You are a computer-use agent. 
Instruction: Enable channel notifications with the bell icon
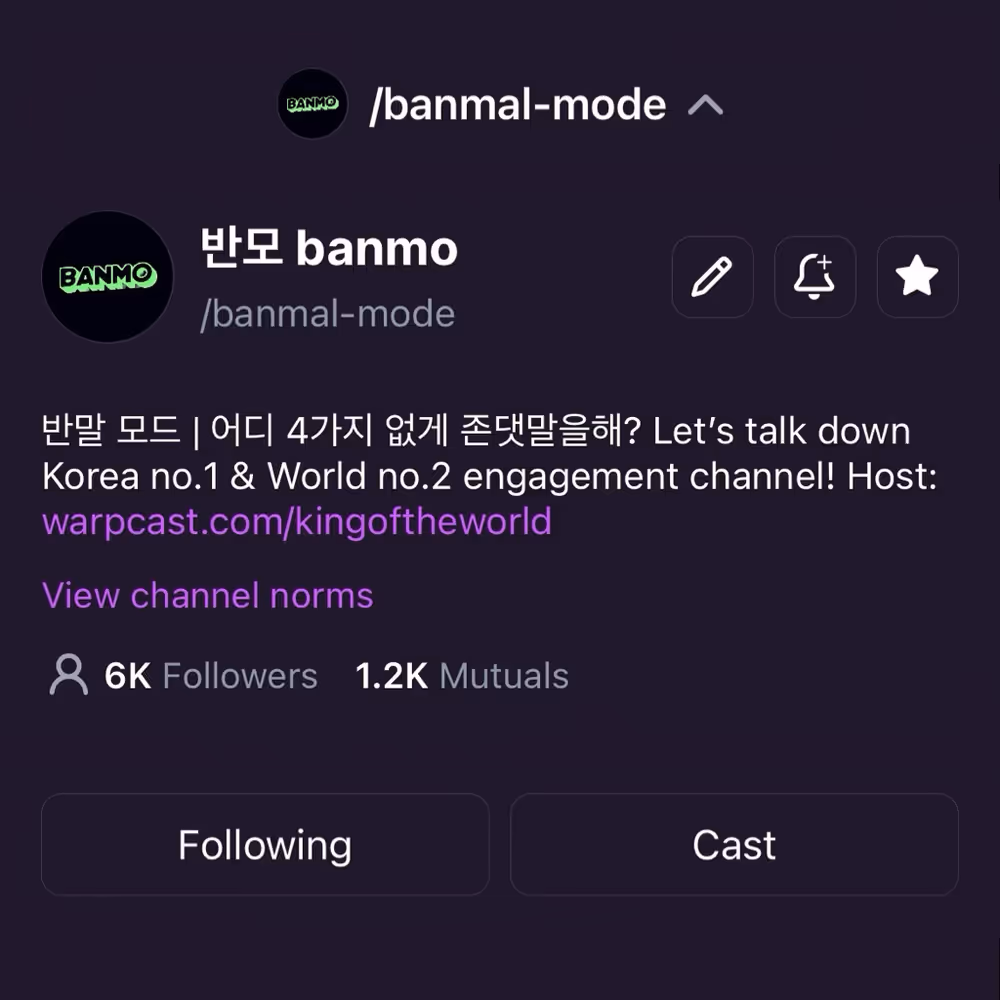pos(814,277)
